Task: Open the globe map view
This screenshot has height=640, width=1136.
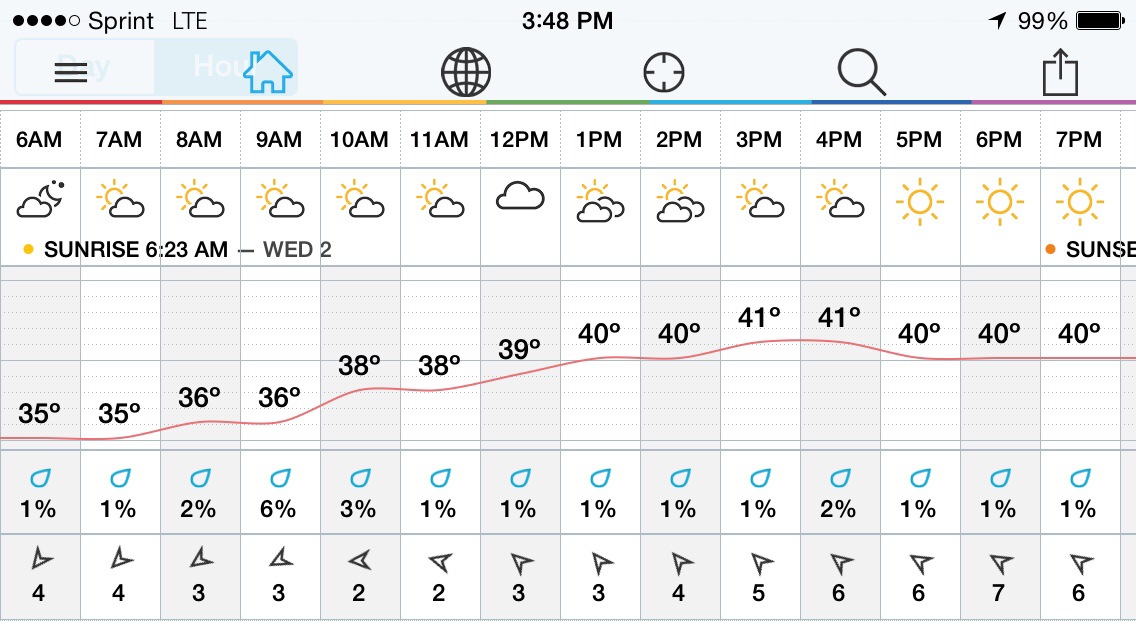Action: tap(466, 73)
